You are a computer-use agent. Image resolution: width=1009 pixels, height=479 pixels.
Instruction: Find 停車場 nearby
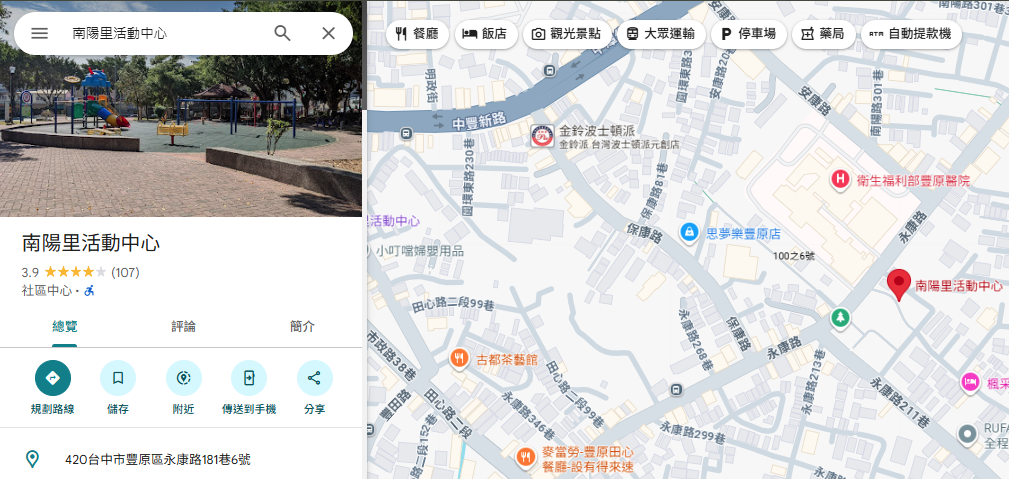click(748, 34)
